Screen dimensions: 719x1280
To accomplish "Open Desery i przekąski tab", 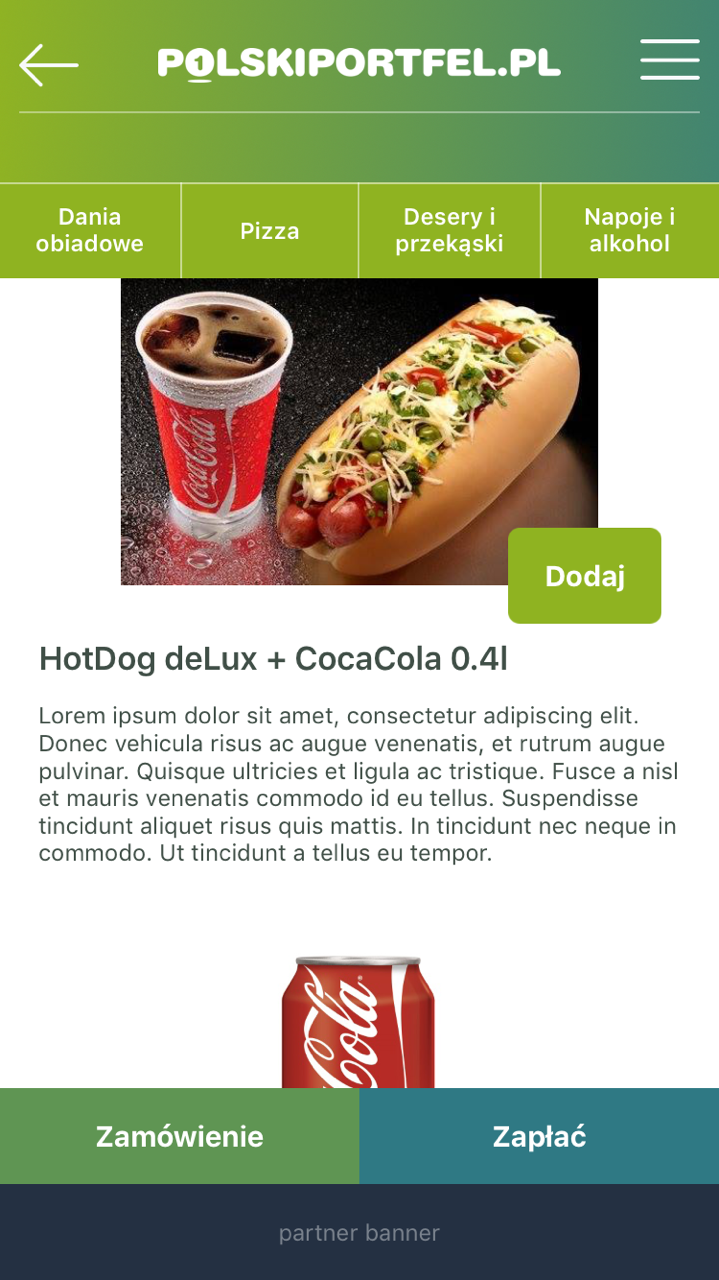I will click(449, 231).
